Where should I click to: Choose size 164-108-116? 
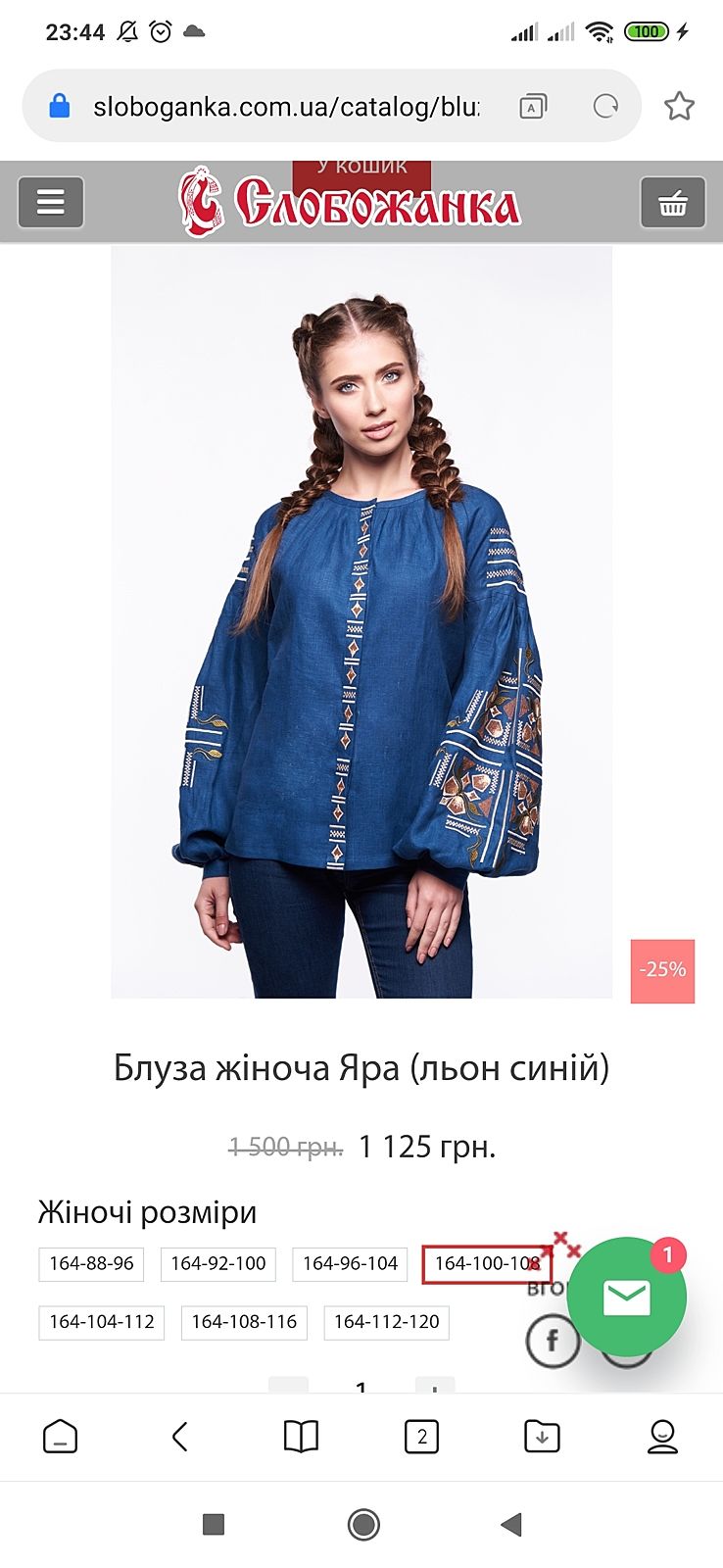tap(244, 1322)
